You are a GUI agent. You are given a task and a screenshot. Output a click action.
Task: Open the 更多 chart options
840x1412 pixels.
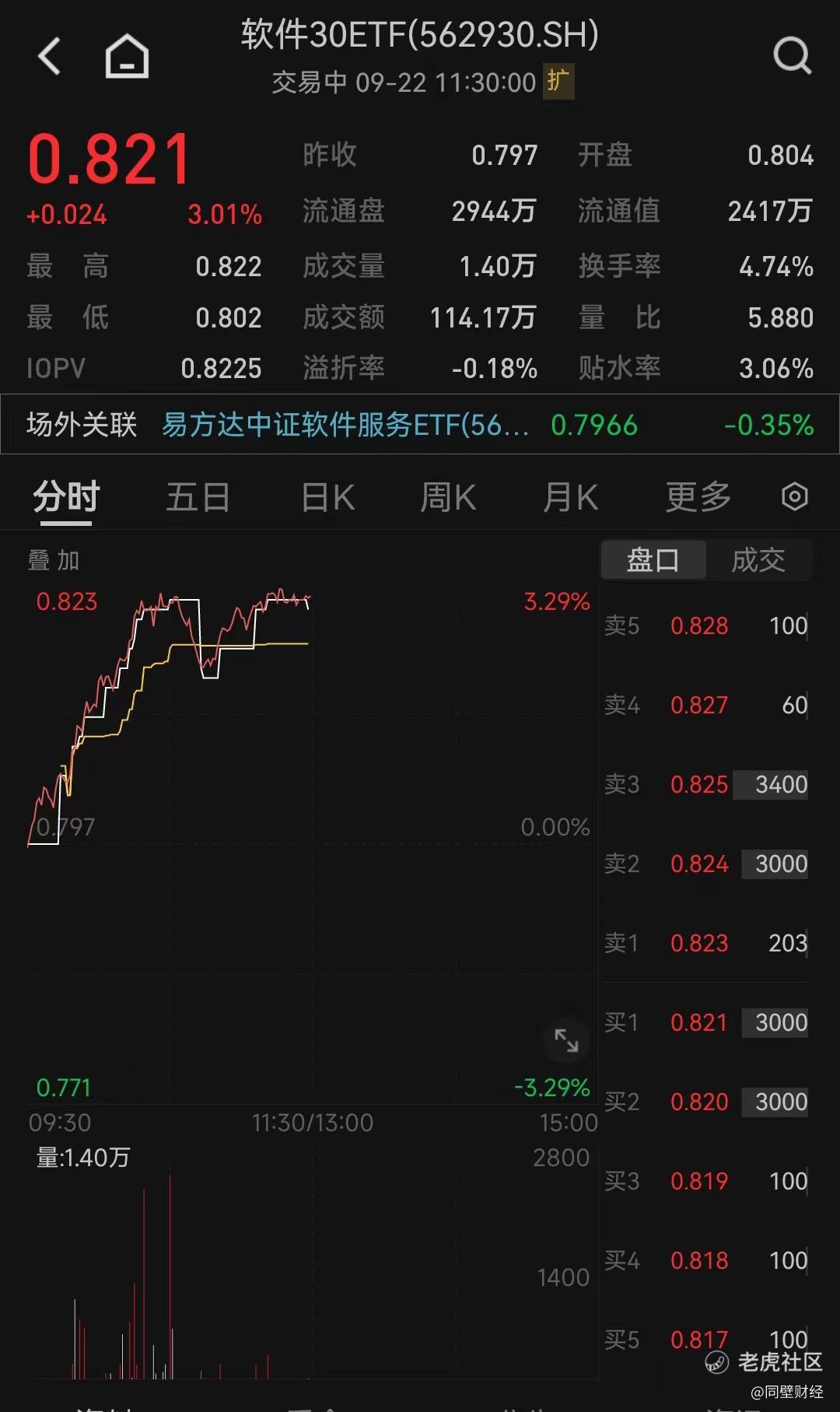click(x=698, y=497)
